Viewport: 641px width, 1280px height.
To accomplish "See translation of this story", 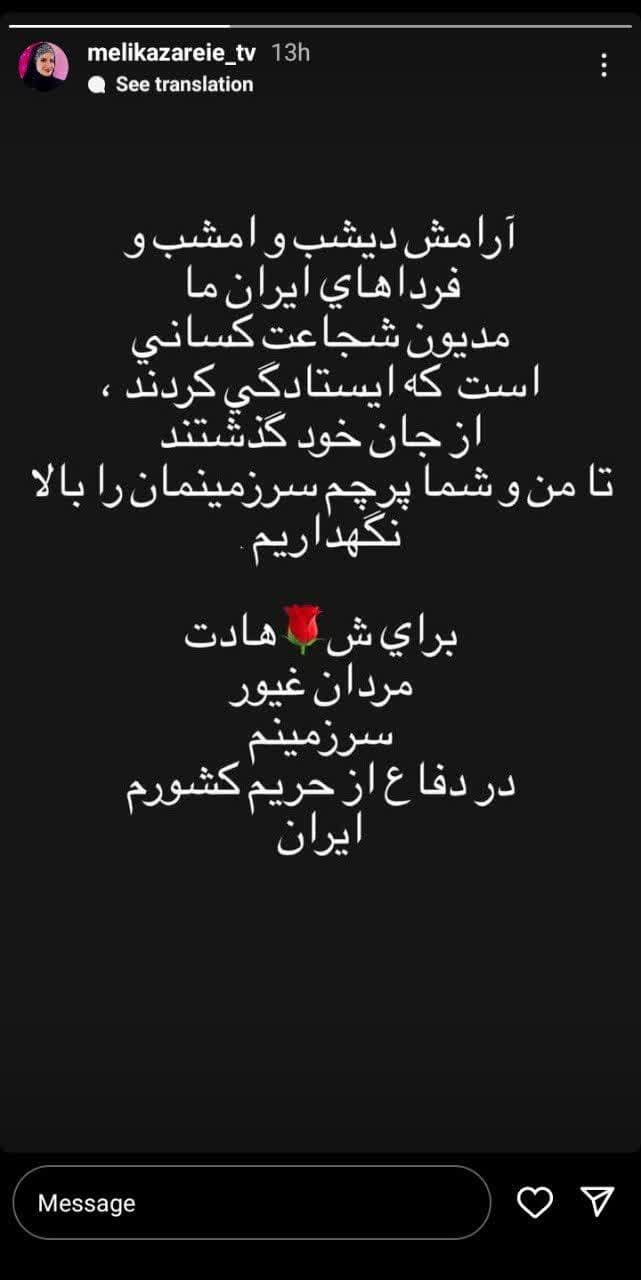I will (x=183, y=85).
